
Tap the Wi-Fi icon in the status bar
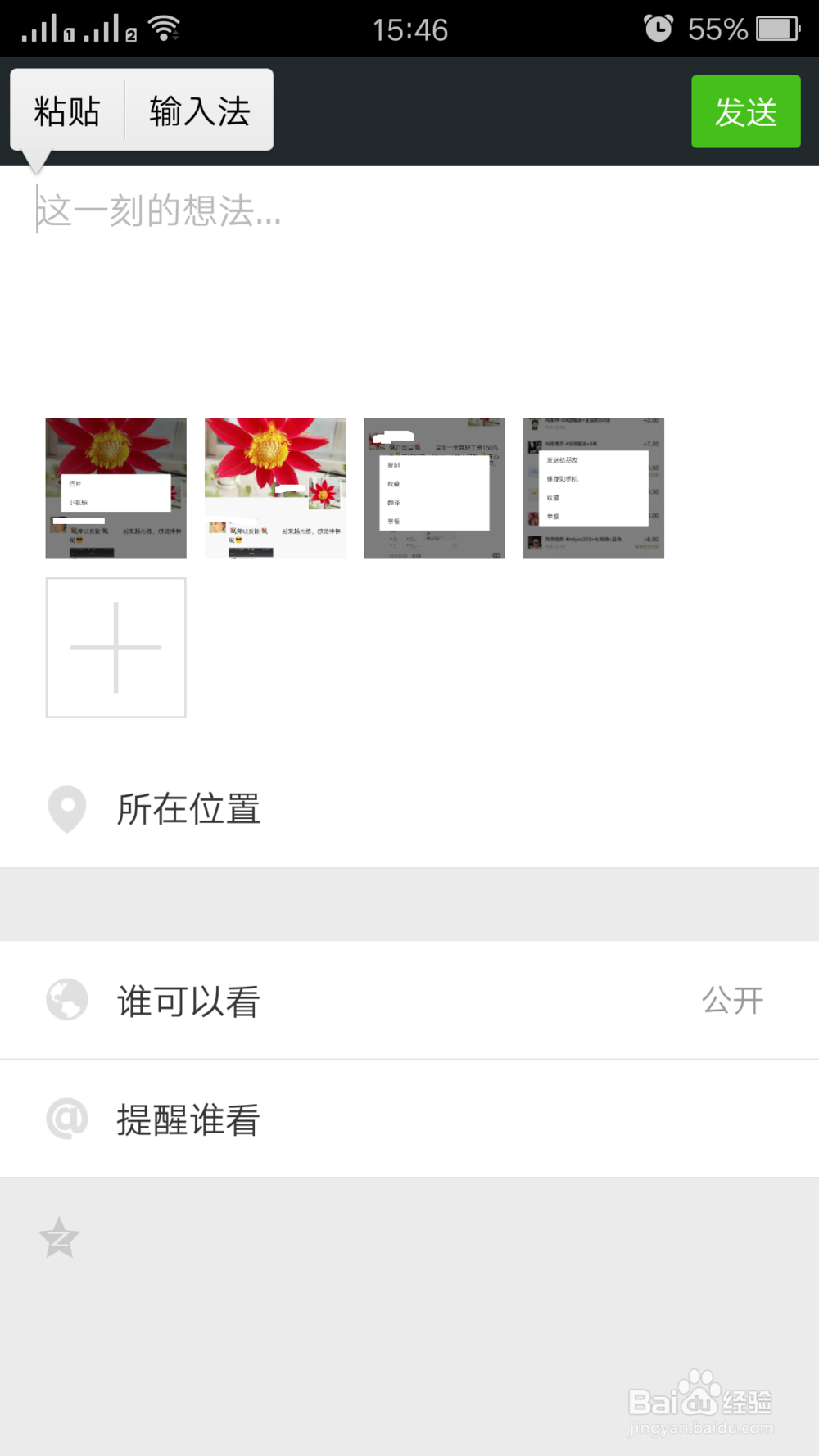[164, 27]
